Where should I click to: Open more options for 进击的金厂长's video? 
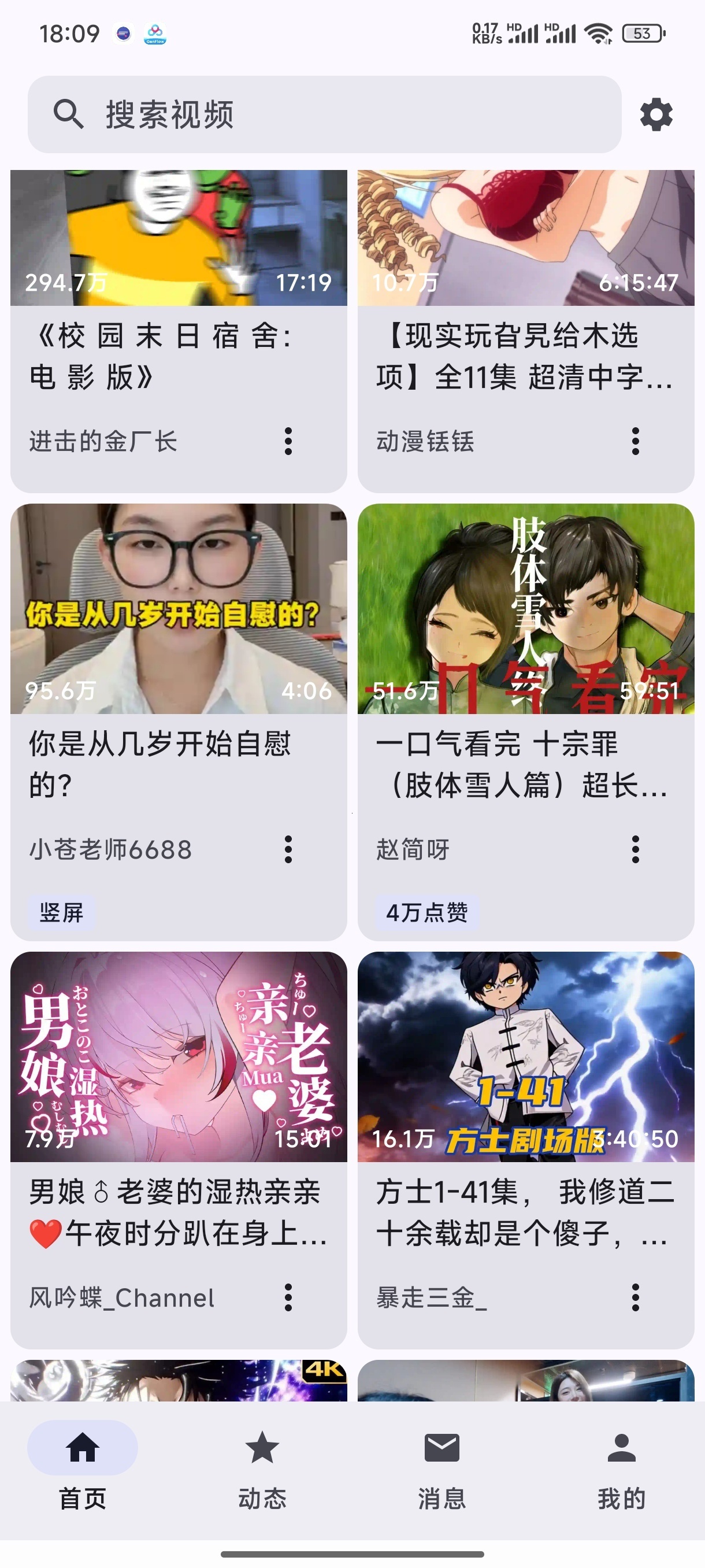click(x=288, y=441)
